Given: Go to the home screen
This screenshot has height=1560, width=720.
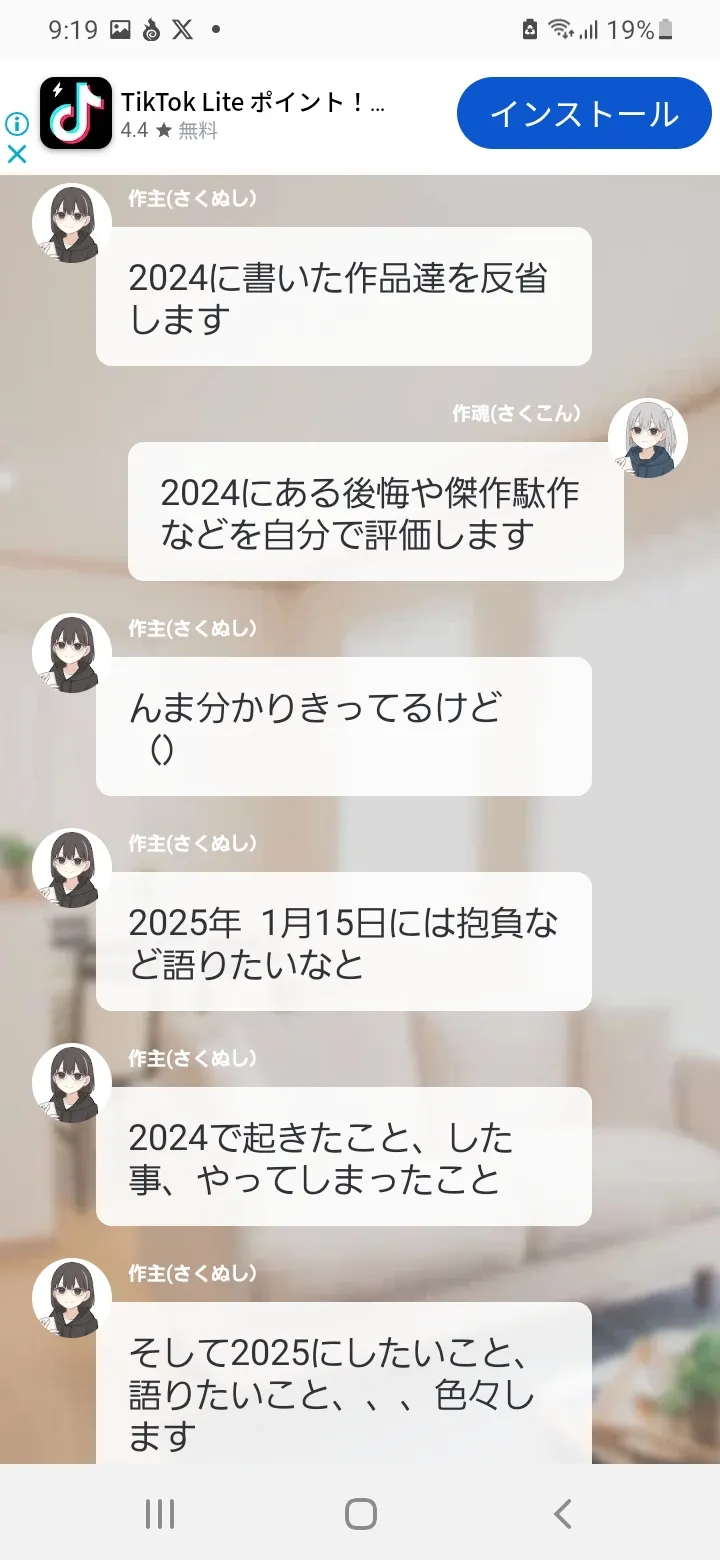Looking at the screenshot, I should (360, 1514).
